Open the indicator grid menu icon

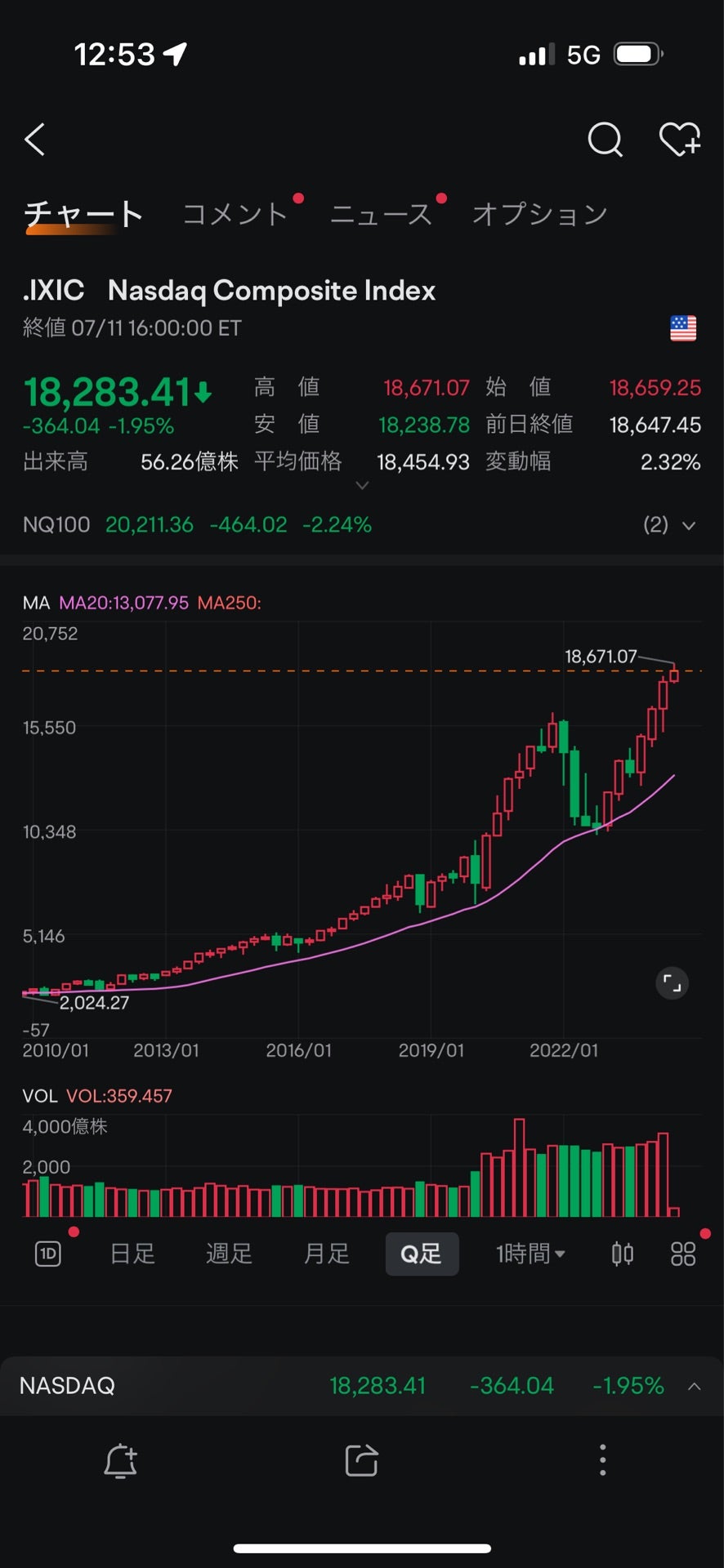pyautogui.click(x=683, y=1254)
